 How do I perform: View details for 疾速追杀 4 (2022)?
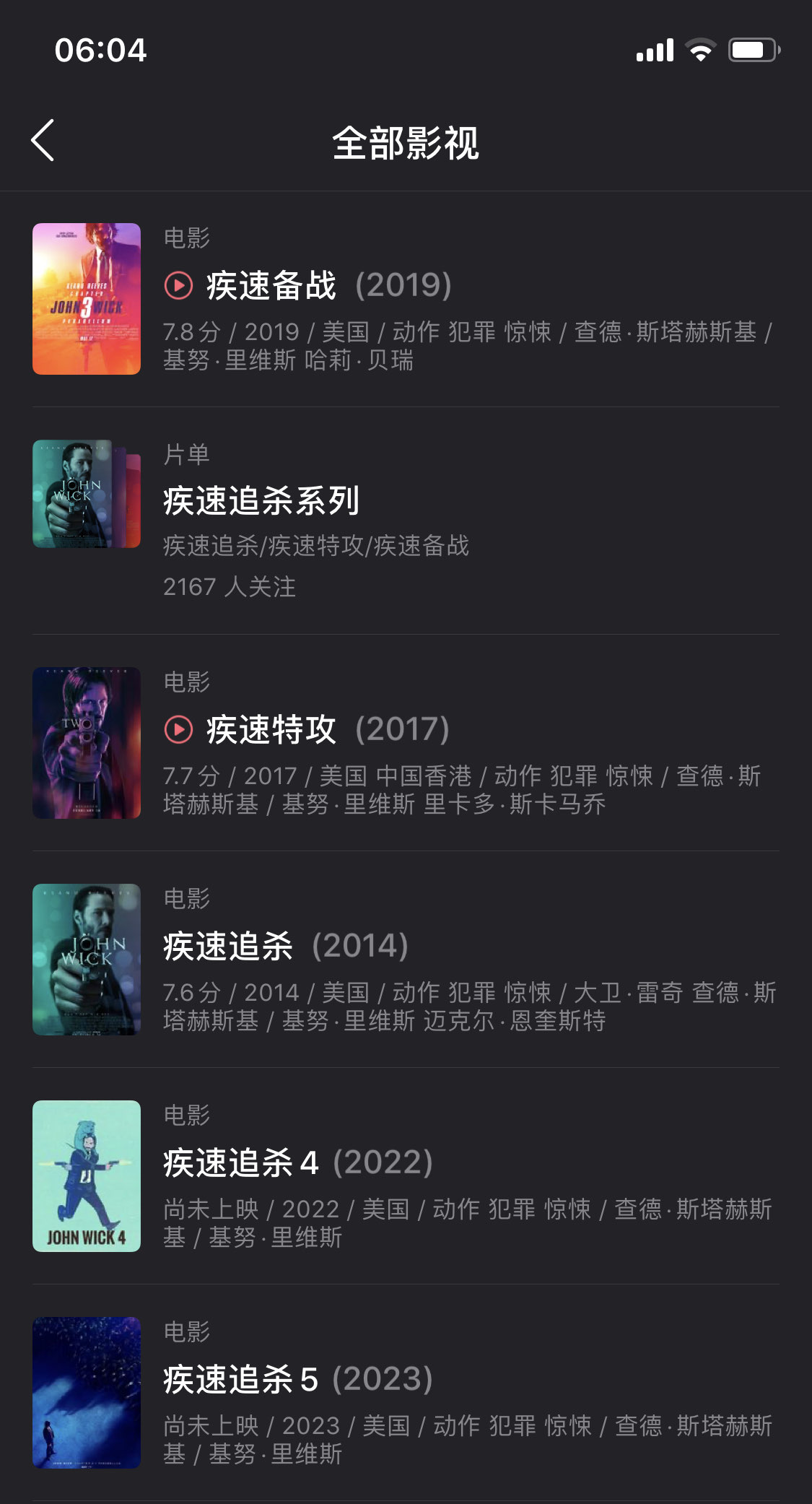297,1162
